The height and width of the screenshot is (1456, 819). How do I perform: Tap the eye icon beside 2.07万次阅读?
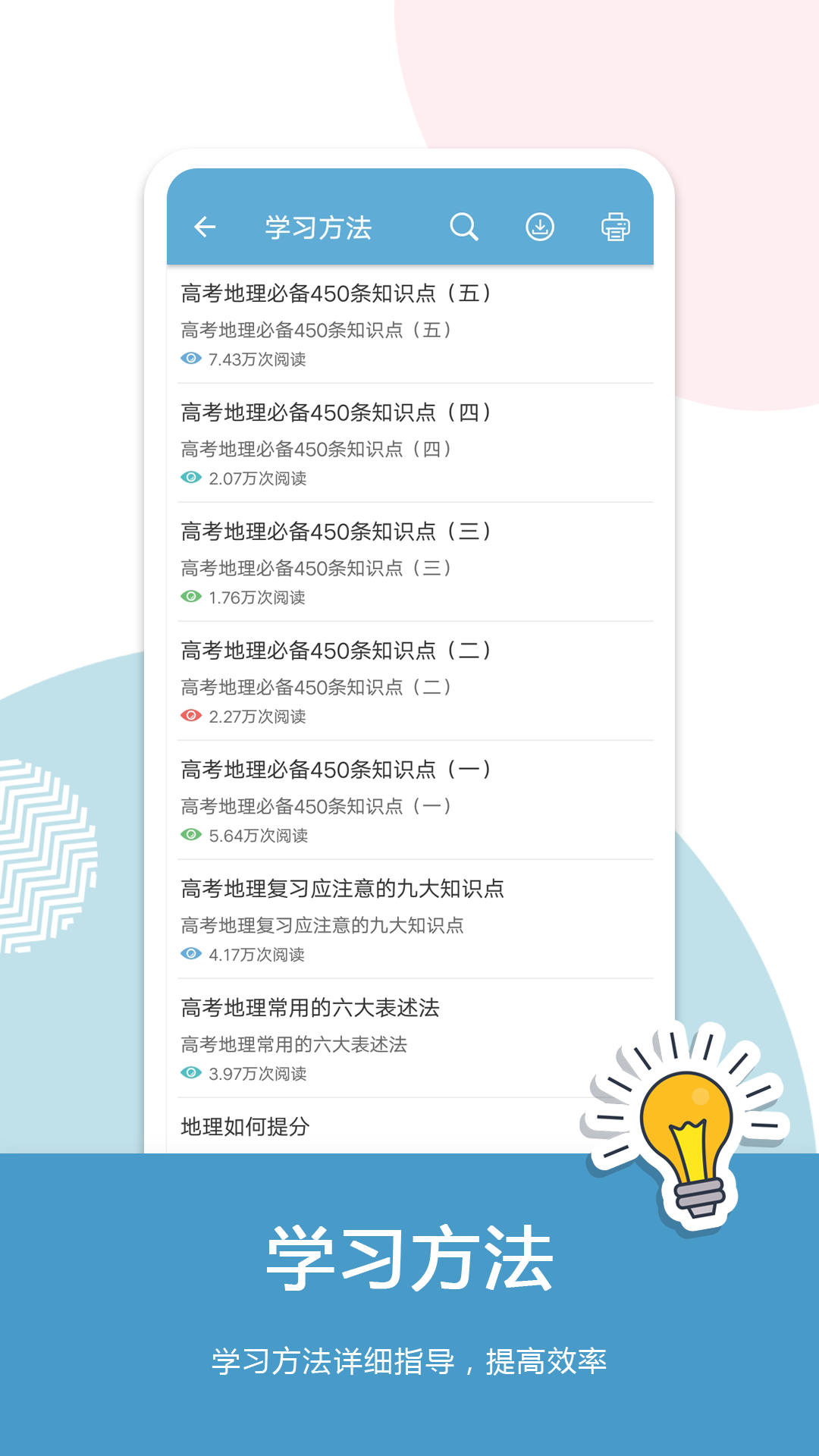point(190,476)
